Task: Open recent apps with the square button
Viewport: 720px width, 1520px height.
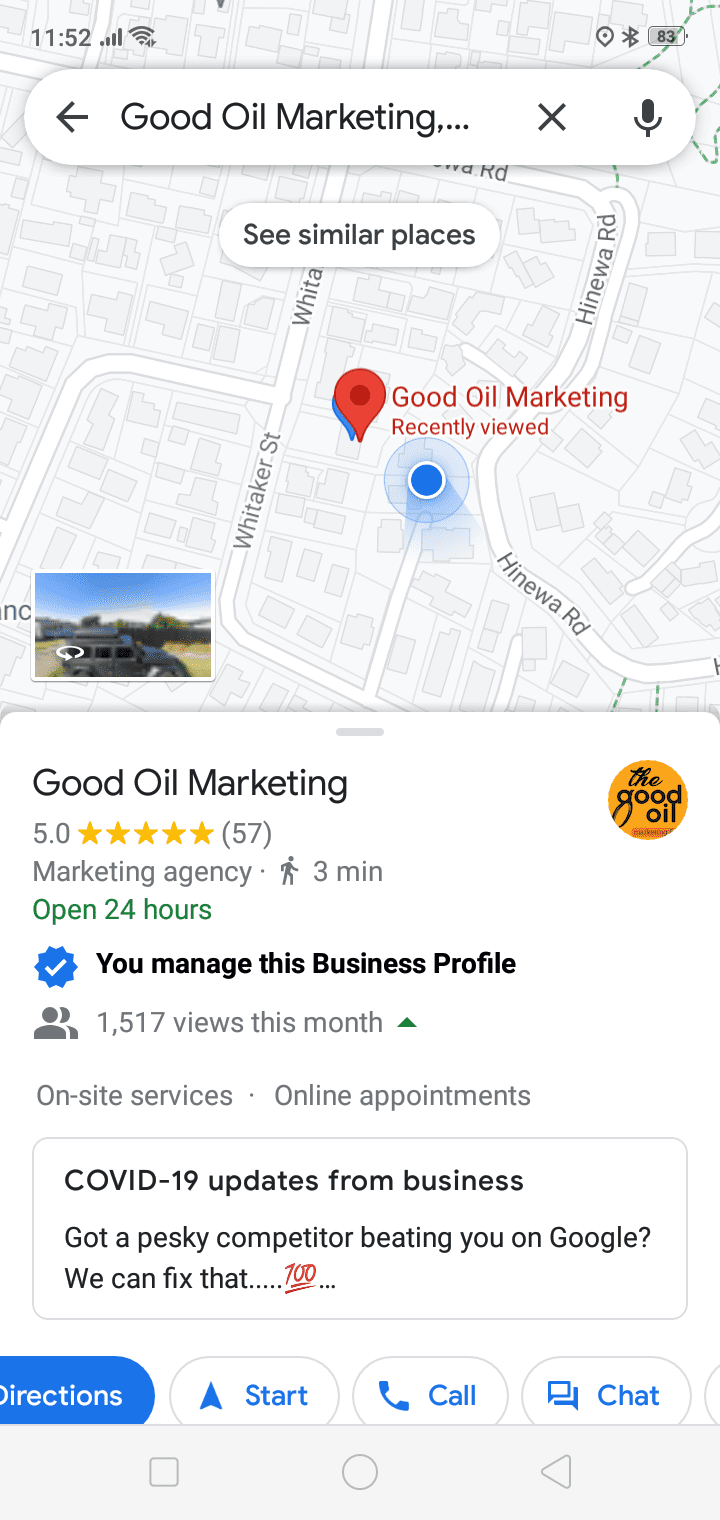Action: click(163, 1472)
